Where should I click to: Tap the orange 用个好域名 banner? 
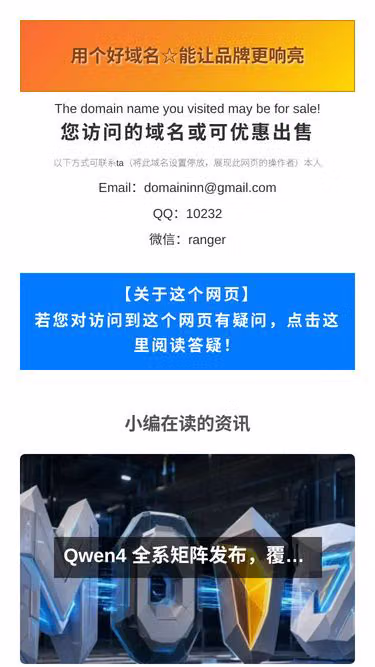(x=187, y=56)
